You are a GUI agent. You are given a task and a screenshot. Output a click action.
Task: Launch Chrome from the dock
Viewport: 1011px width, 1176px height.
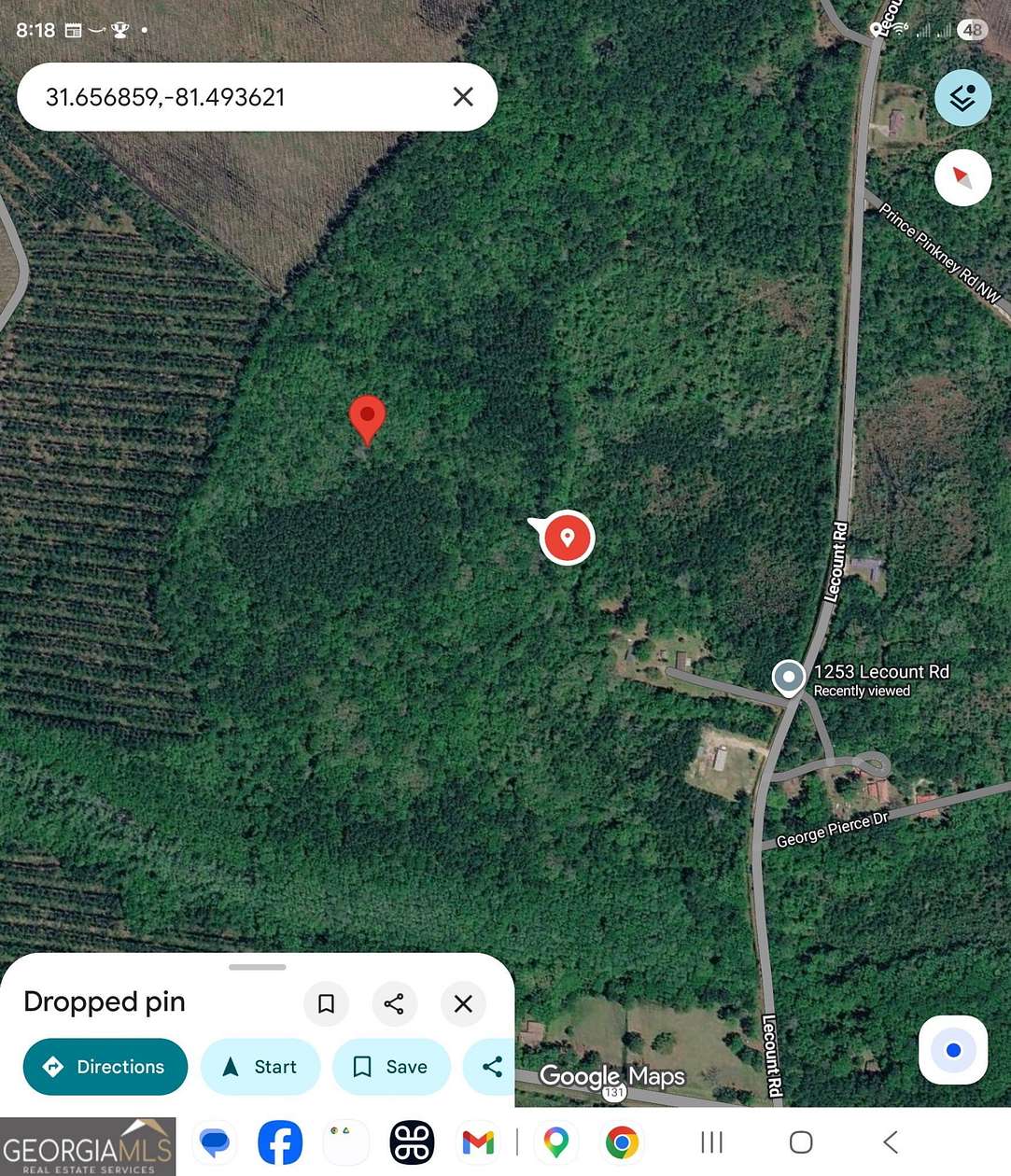(621, 1141)
